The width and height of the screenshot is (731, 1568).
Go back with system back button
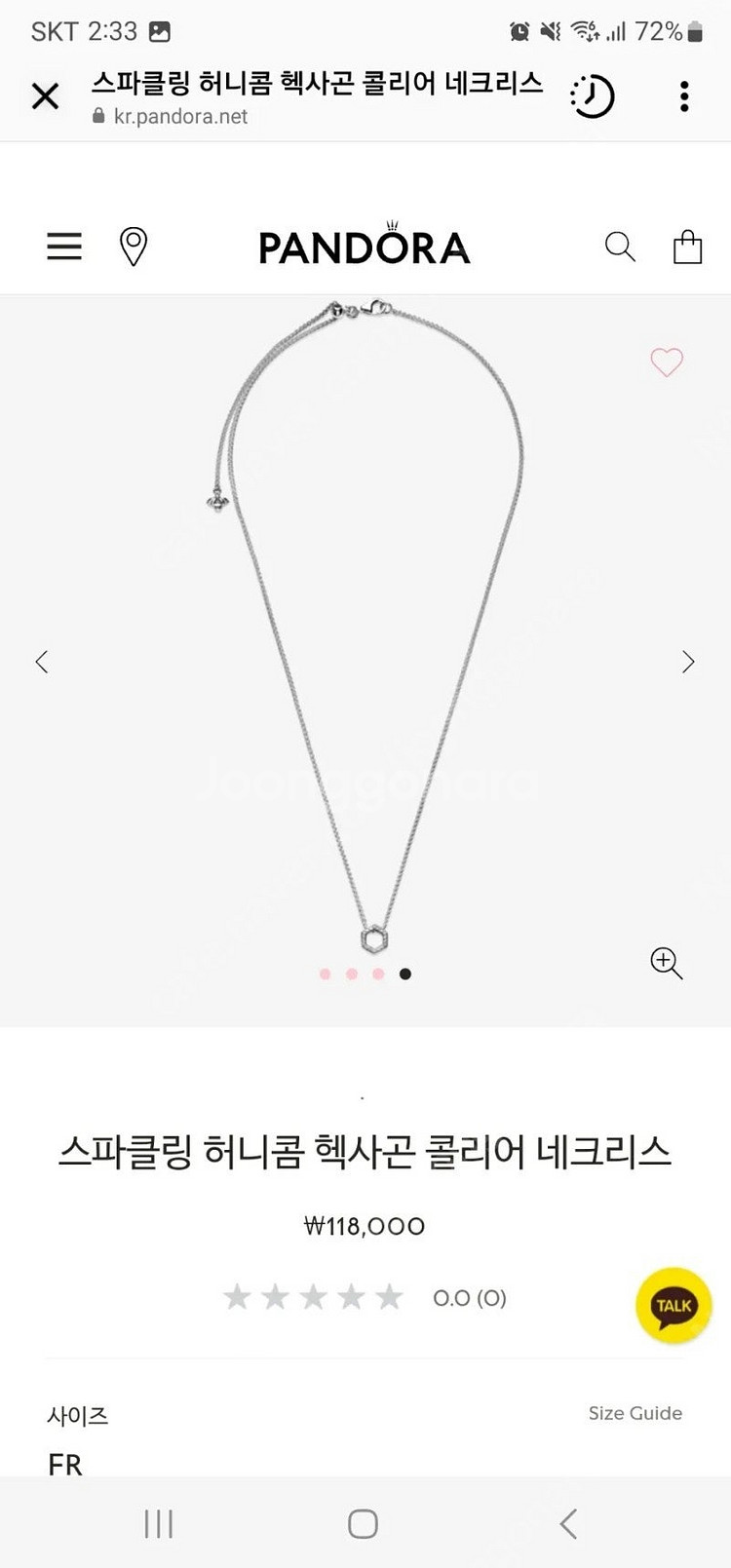[x=569, y=1523]
